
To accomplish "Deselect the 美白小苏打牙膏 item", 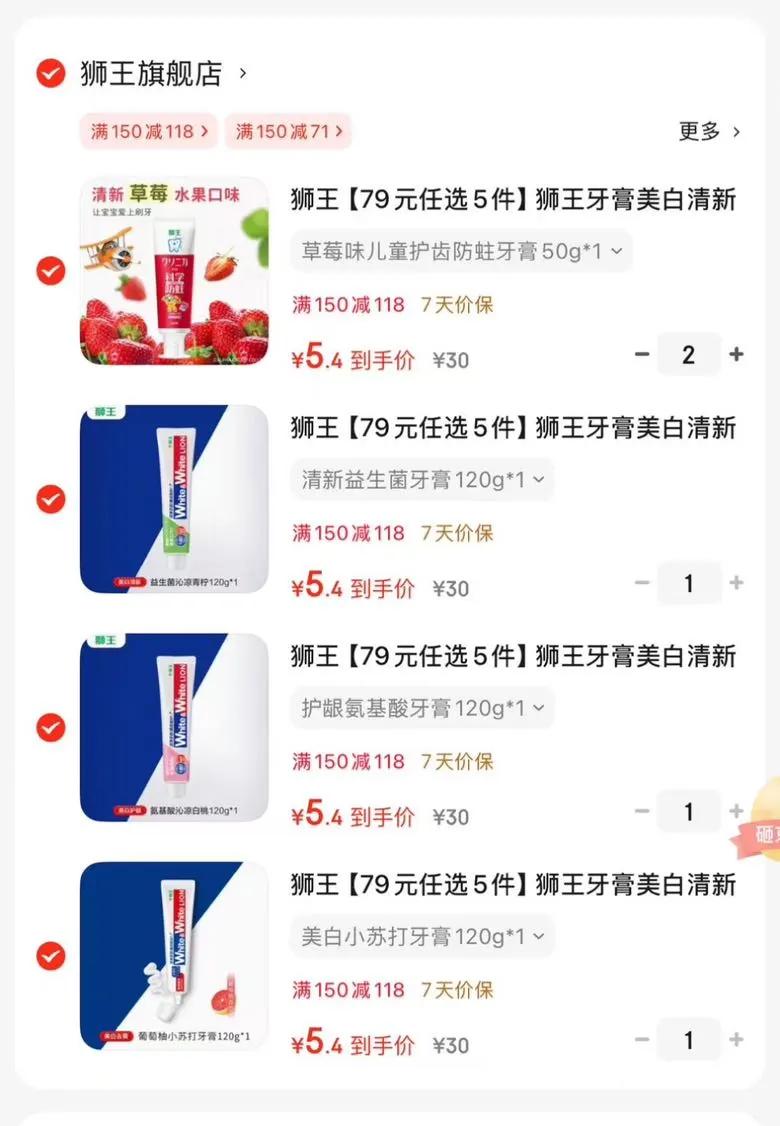I will 51,956.
